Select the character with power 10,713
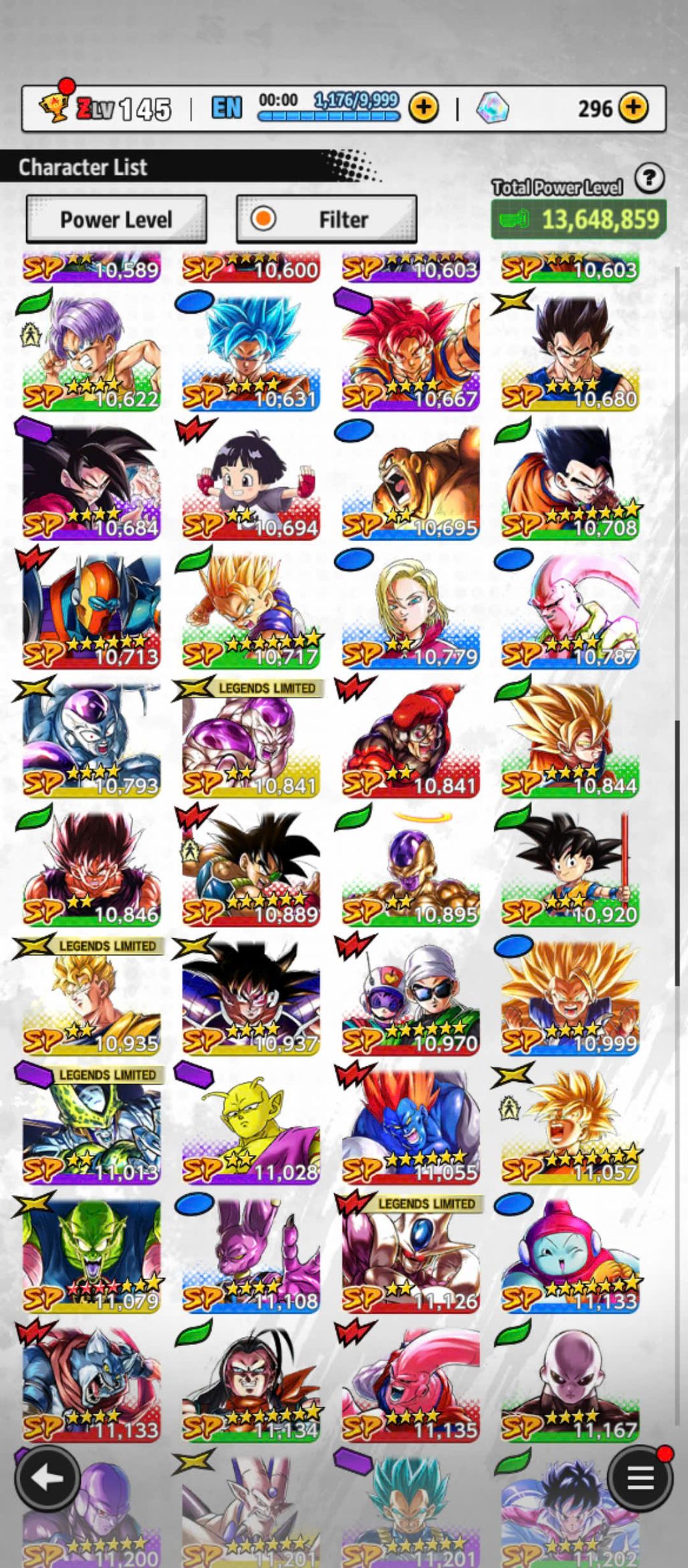Image resolution: width=688 pixels, height=1568 pixels. [92, 609]
